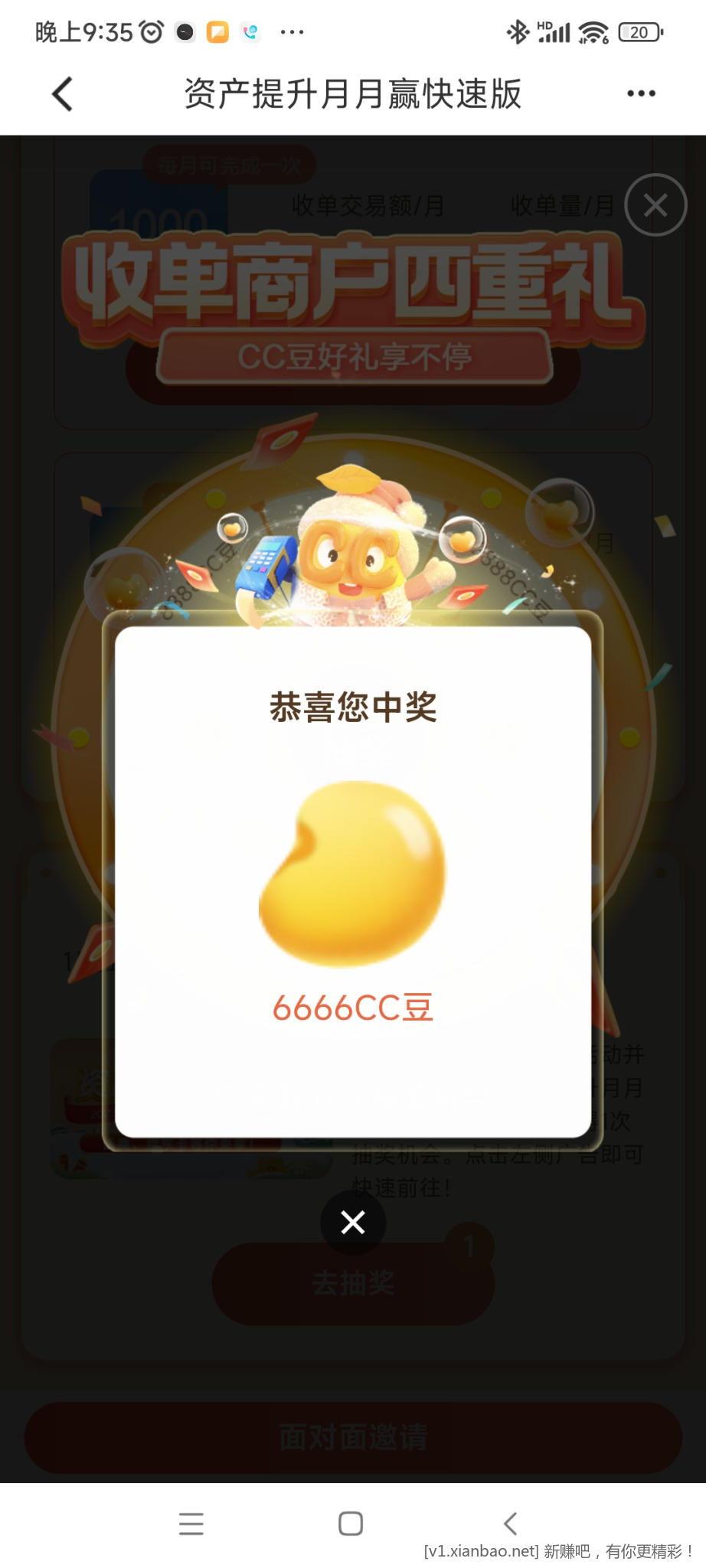Dismiss the prize popup with the X below

[352, 1222]
